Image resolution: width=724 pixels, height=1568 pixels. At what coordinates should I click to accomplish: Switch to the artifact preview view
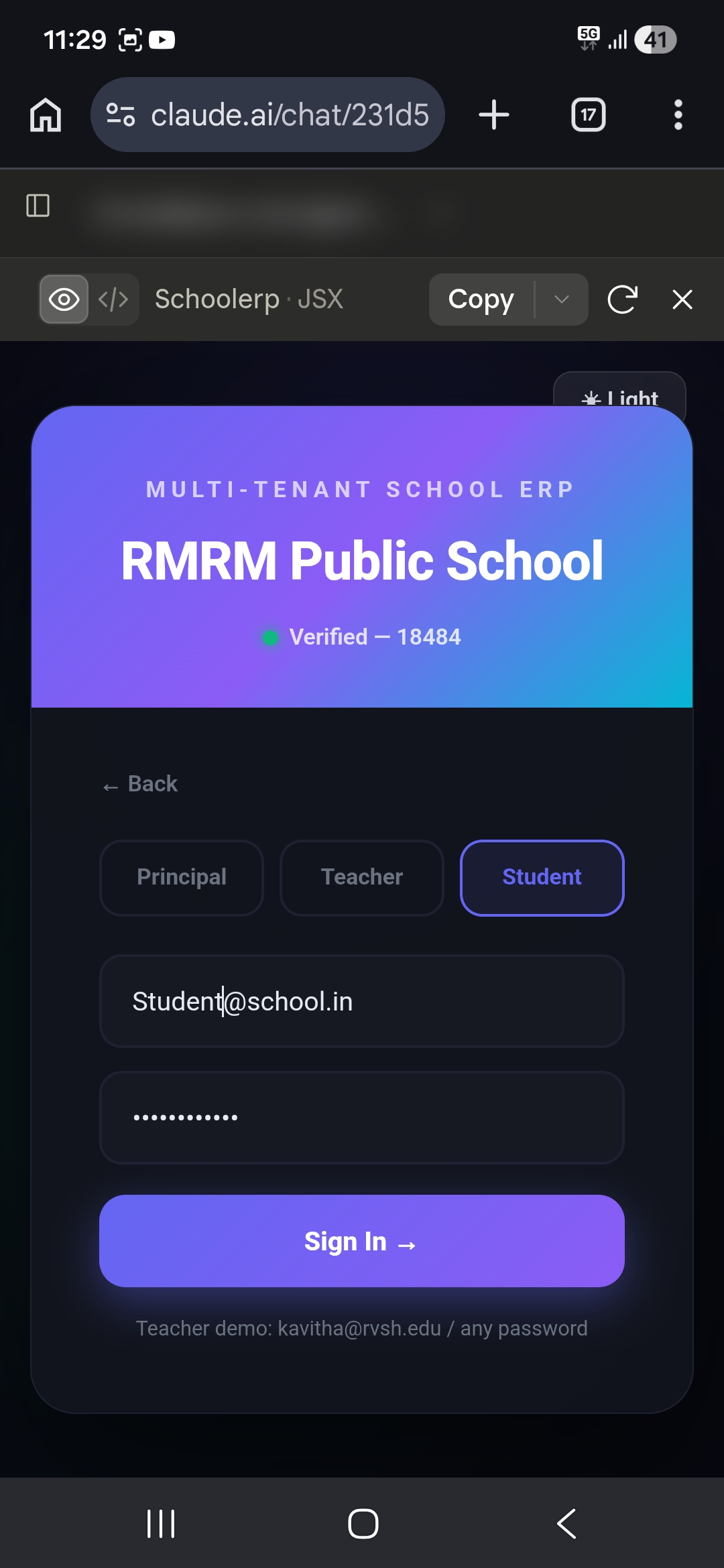click(64, 299)
